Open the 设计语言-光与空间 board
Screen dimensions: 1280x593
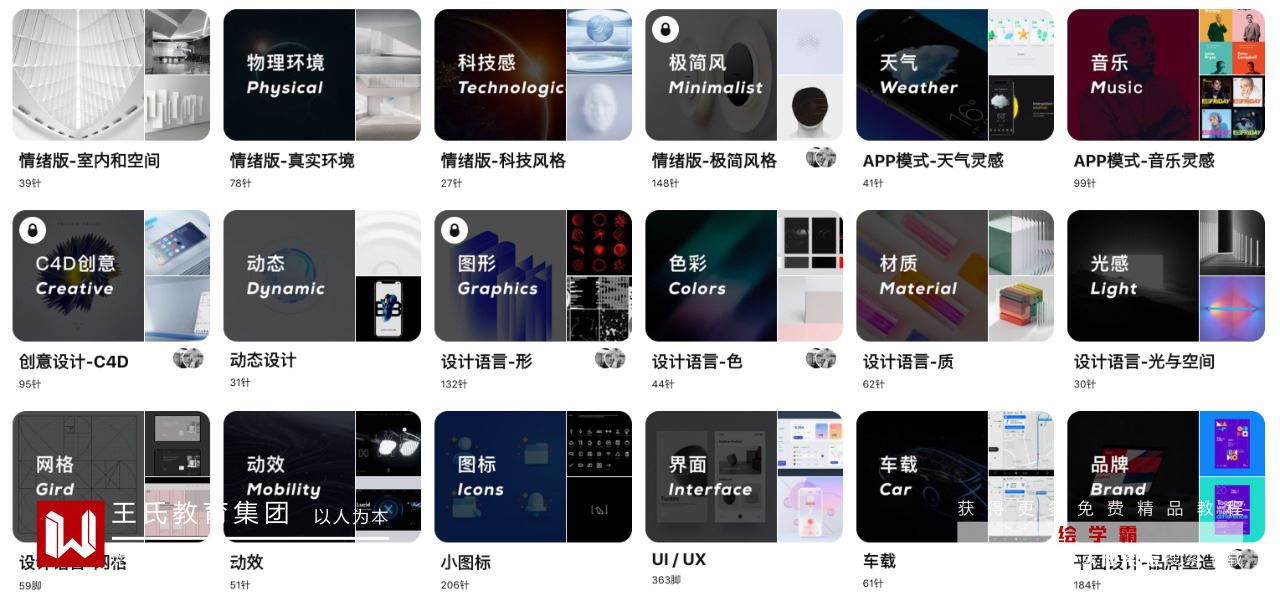[1165, 276]
